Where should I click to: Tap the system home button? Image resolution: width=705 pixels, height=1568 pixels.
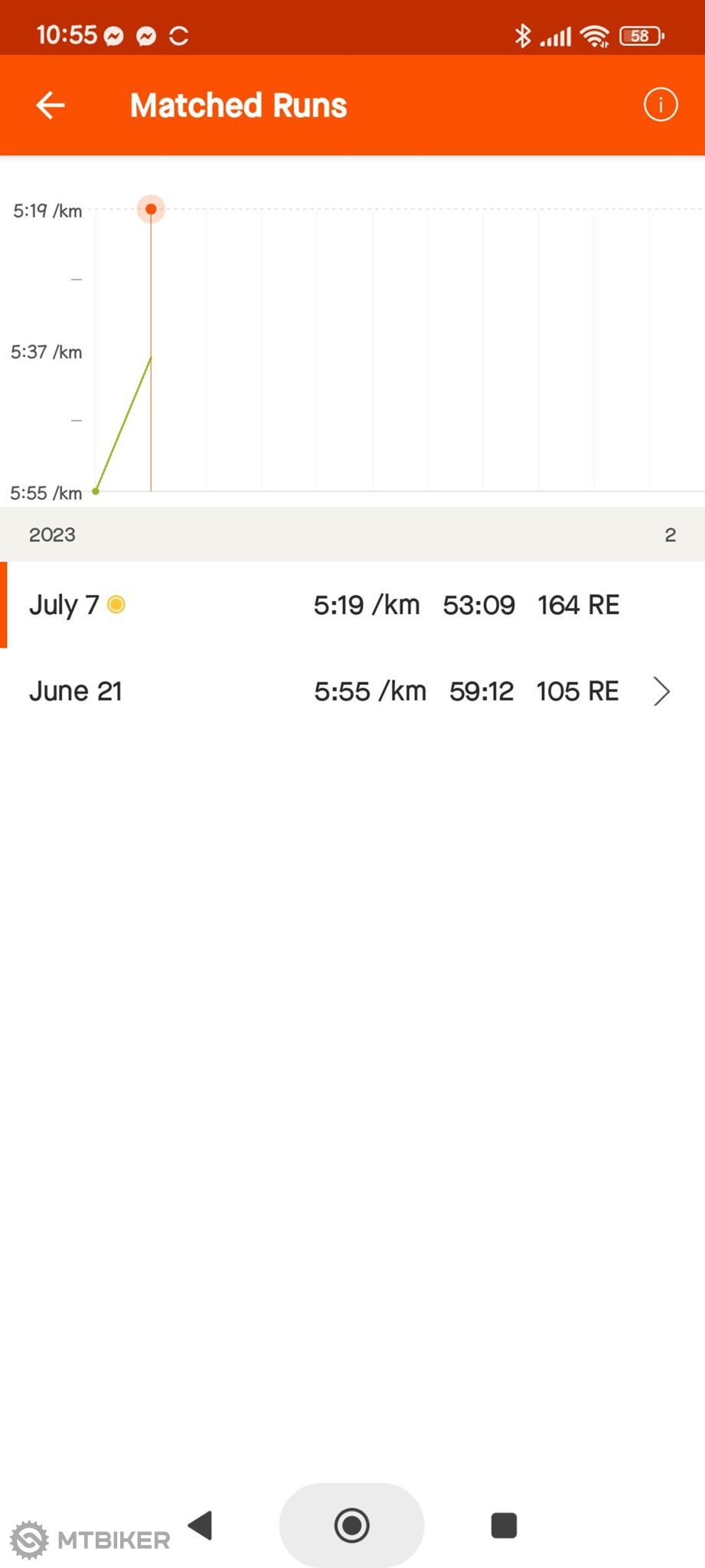coord(352,1525)
